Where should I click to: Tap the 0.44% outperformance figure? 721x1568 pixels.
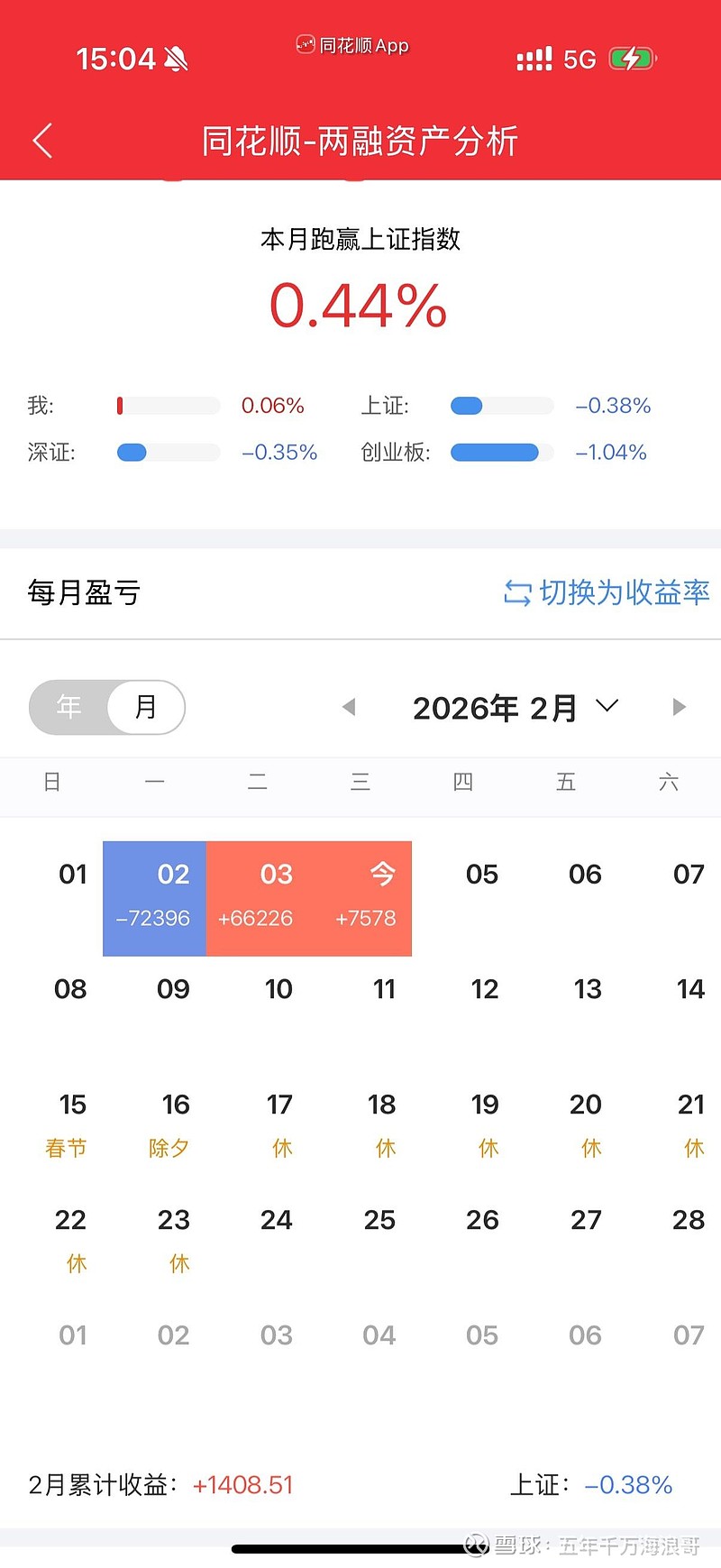[x=359, y=306]
